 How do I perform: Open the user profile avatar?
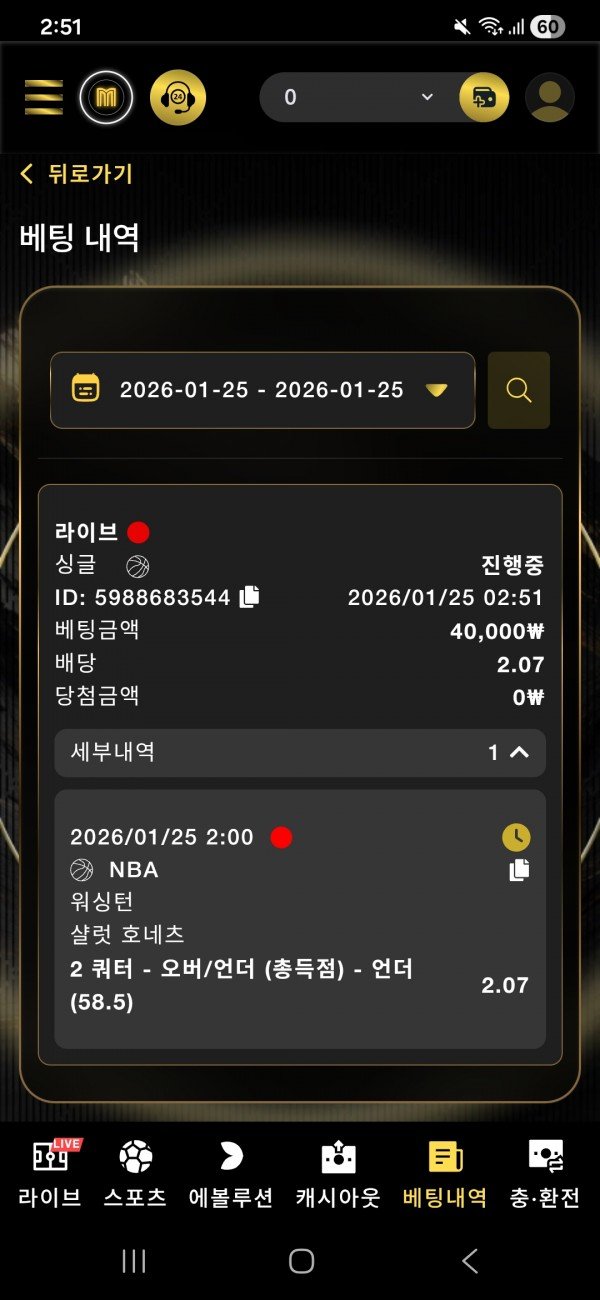549,98
